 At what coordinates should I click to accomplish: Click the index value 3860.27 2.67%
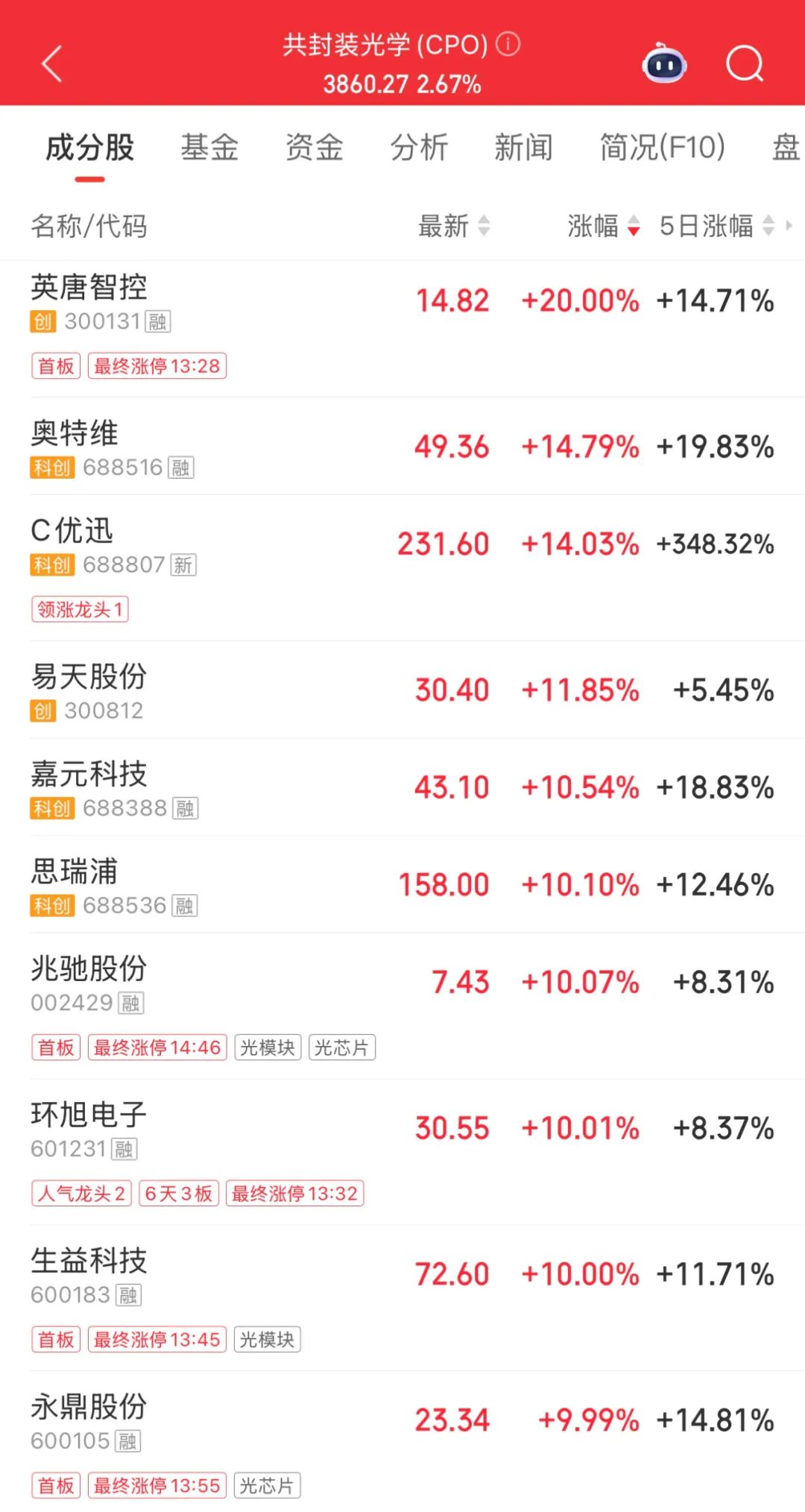[402, 84]
